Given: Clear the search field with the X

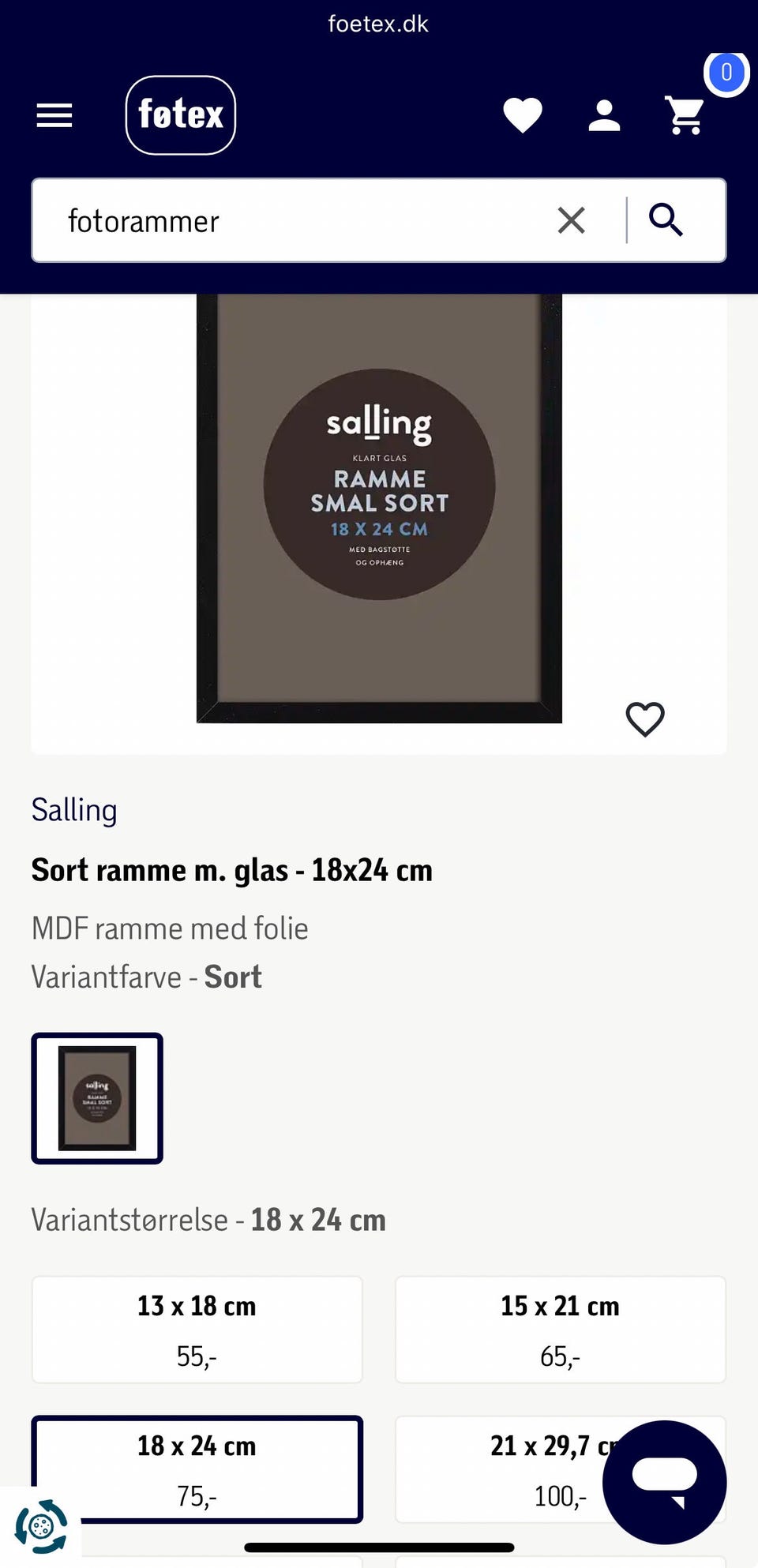Looking at the screenshot, I should [x=572, y=220].
